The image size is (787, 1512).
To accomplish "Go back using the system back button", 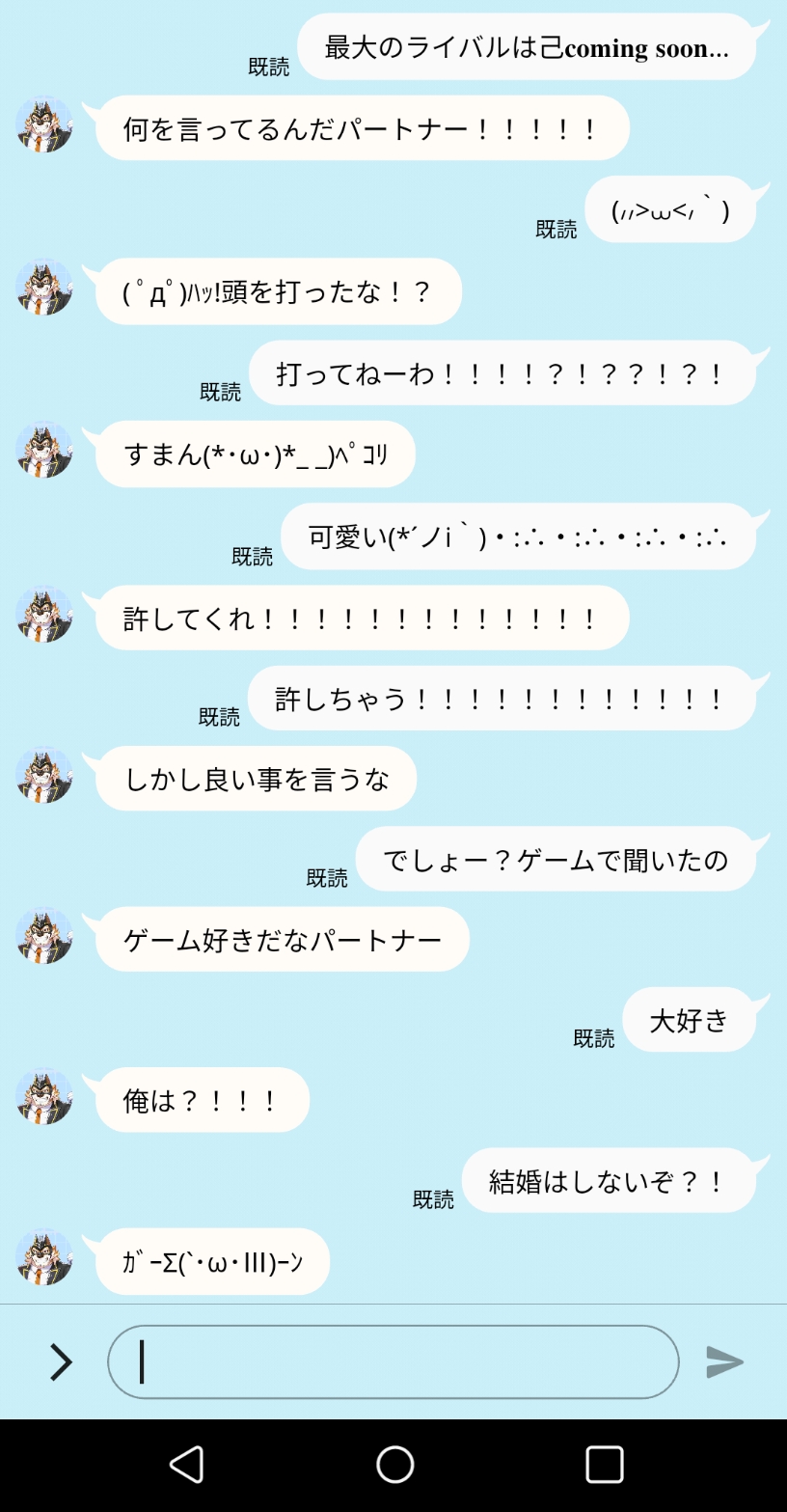I will coord(186,1464).
